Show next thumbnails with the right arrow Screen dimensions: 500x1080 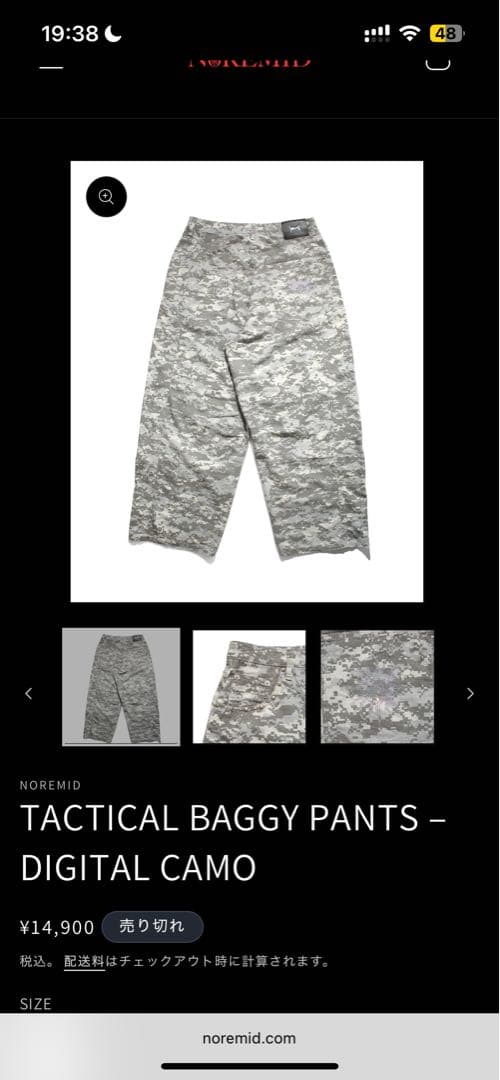tap(470, 694)
